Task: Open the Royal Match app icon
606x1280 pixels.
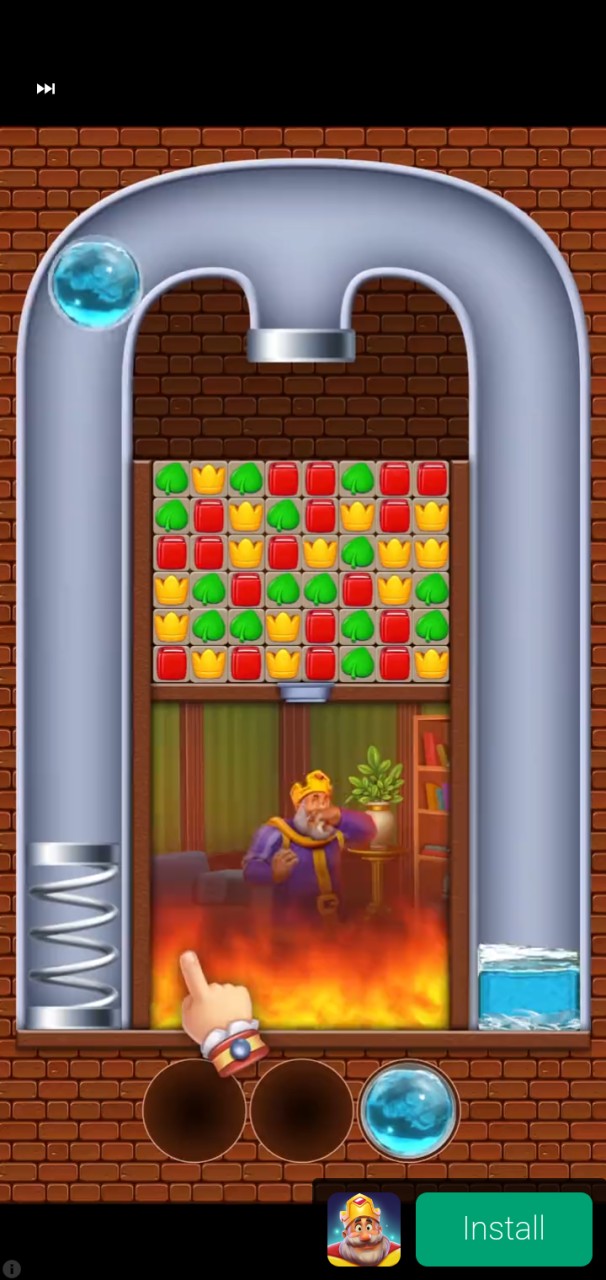Action: point(364,1229)
